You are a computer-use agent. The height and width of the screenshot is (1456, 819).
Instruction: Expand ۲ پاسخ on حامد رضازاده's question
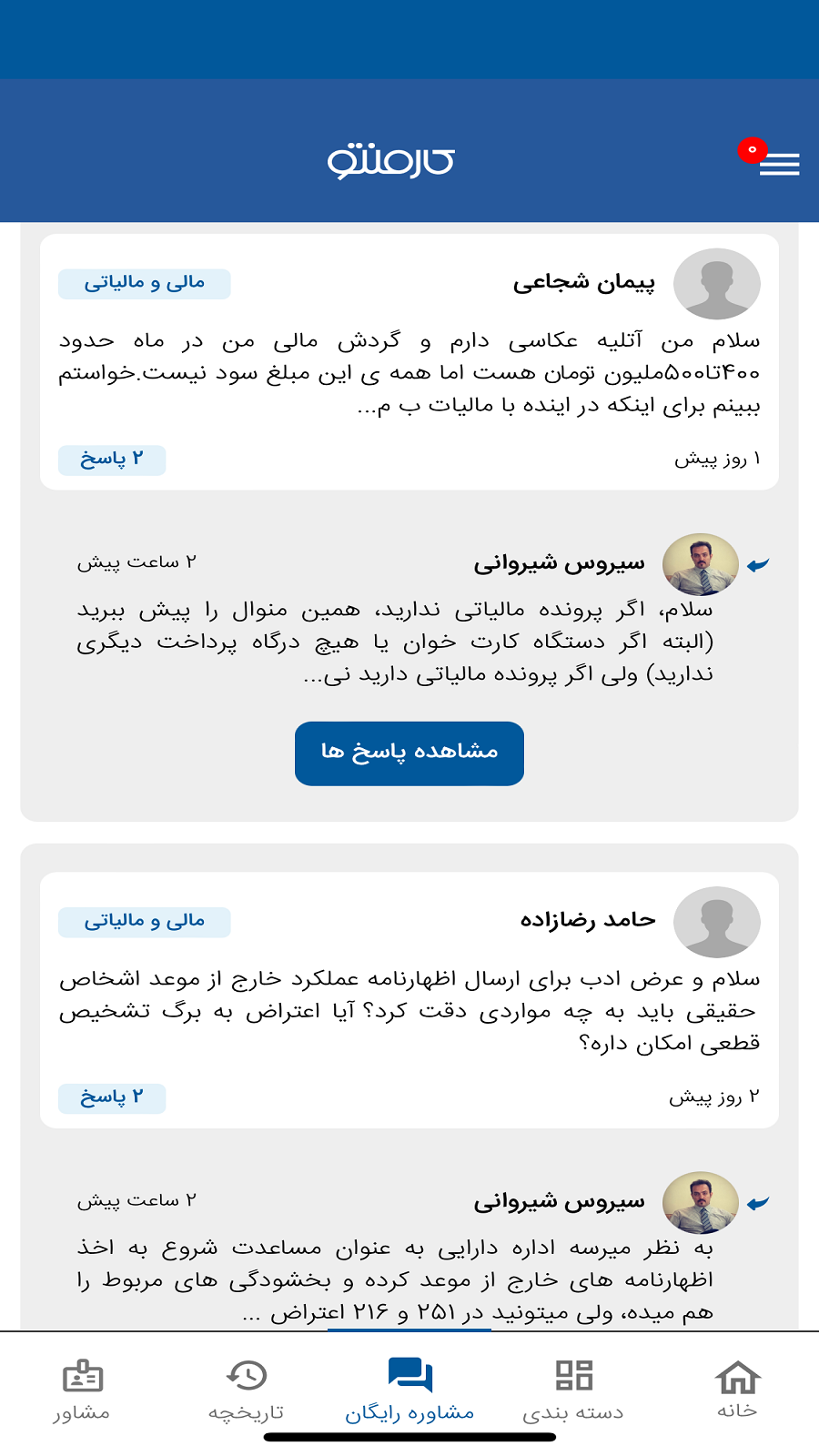tap(111, 1098)
